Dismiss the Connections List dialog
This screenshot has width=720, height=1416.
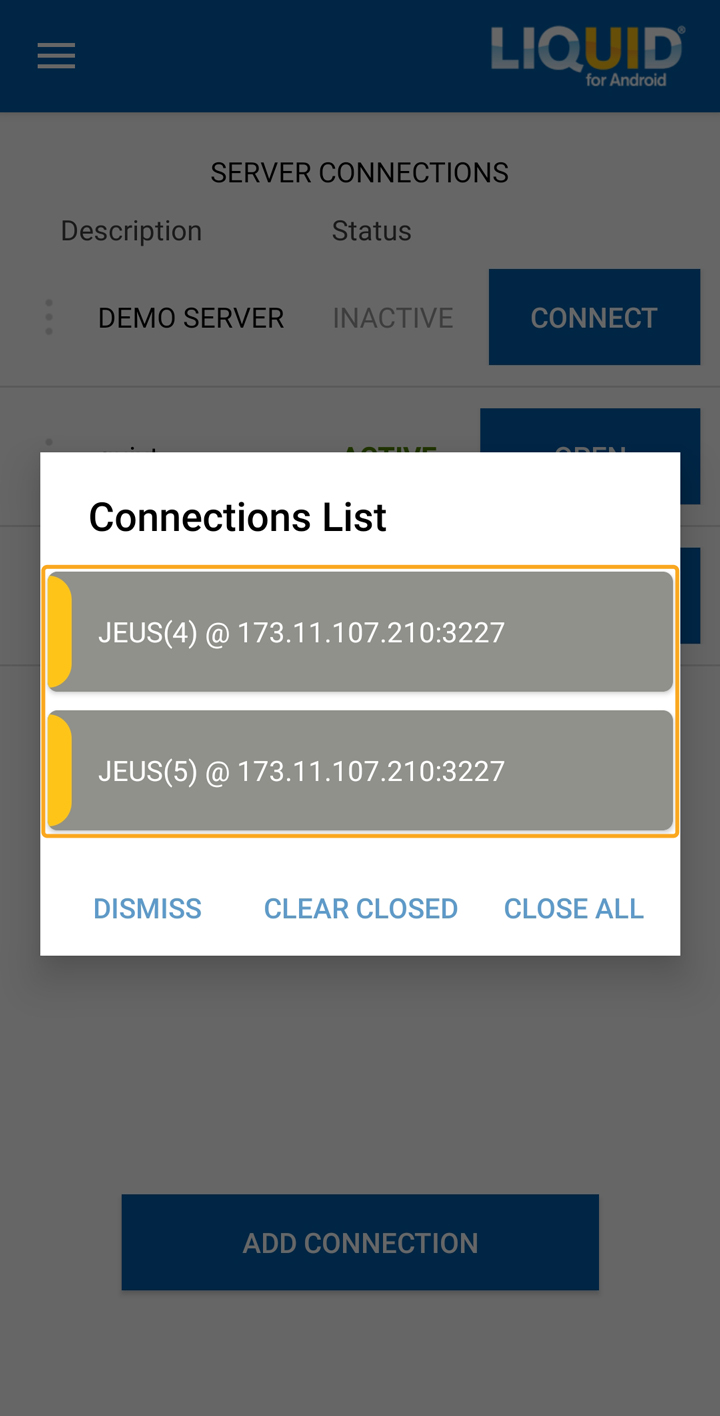(148, 909)
